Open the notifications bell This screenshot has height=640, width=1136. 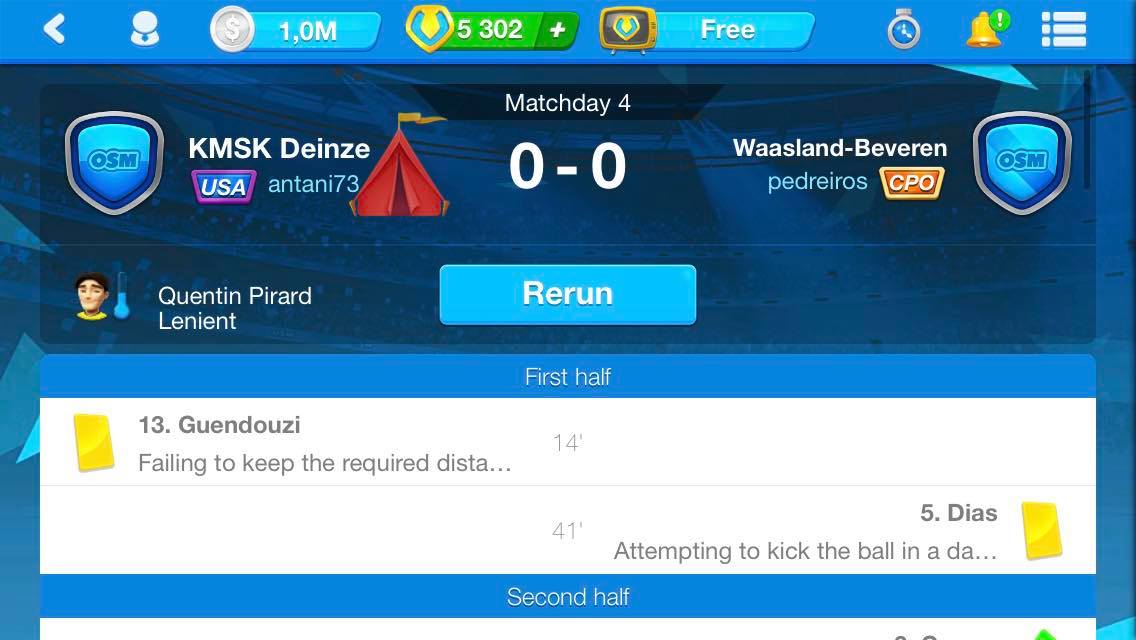click(x=985, y=30)
